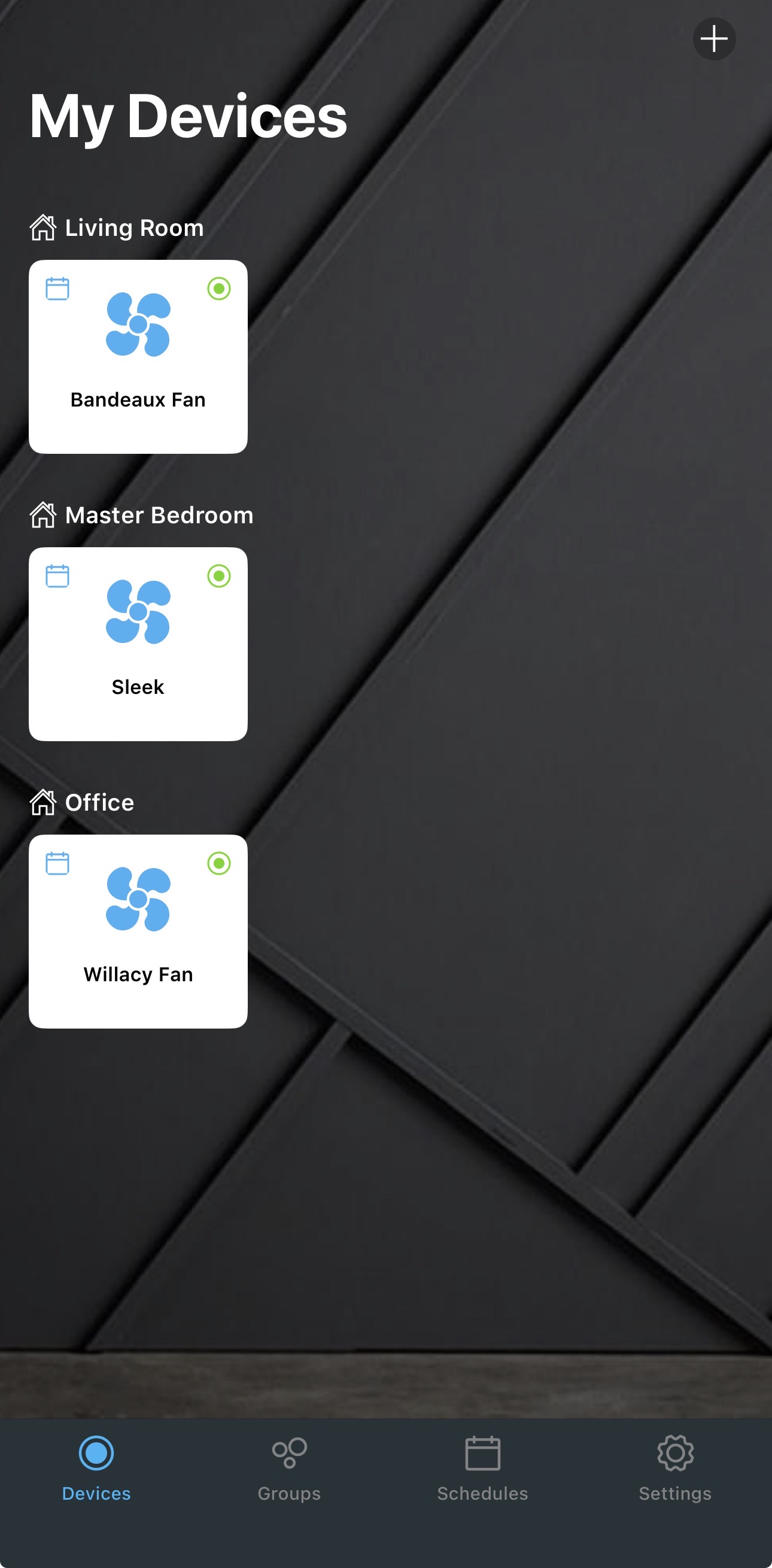Open the Sleek fan card
Viewport: 772px width, 1568px height.
click(x=138, y=644)
